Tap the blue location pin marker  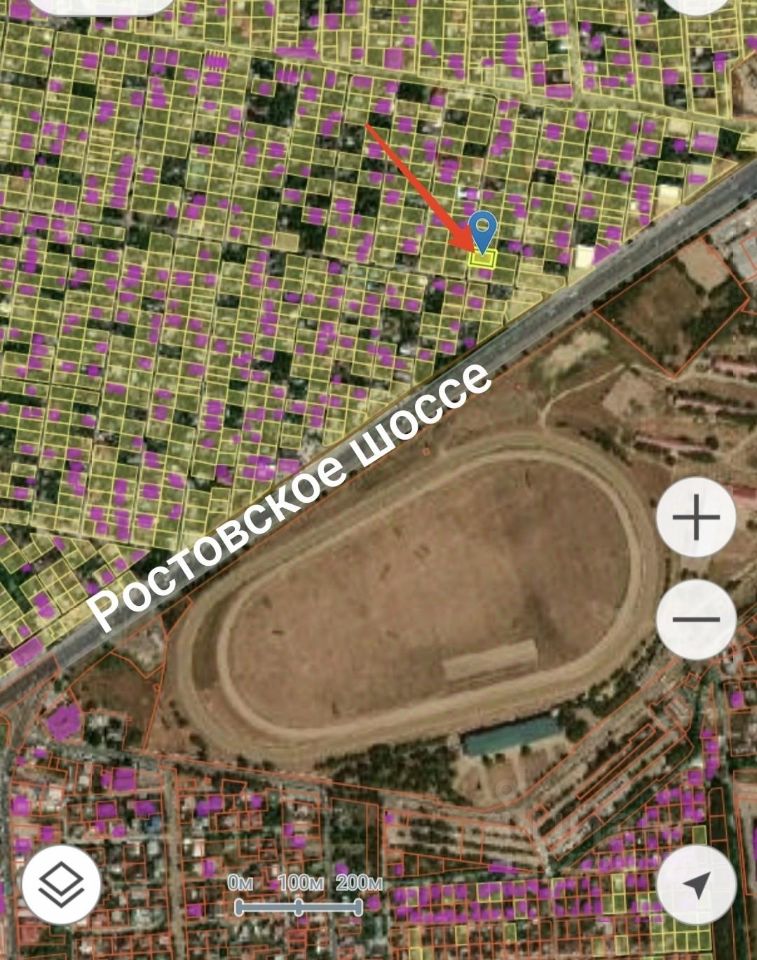coord(482,231)
